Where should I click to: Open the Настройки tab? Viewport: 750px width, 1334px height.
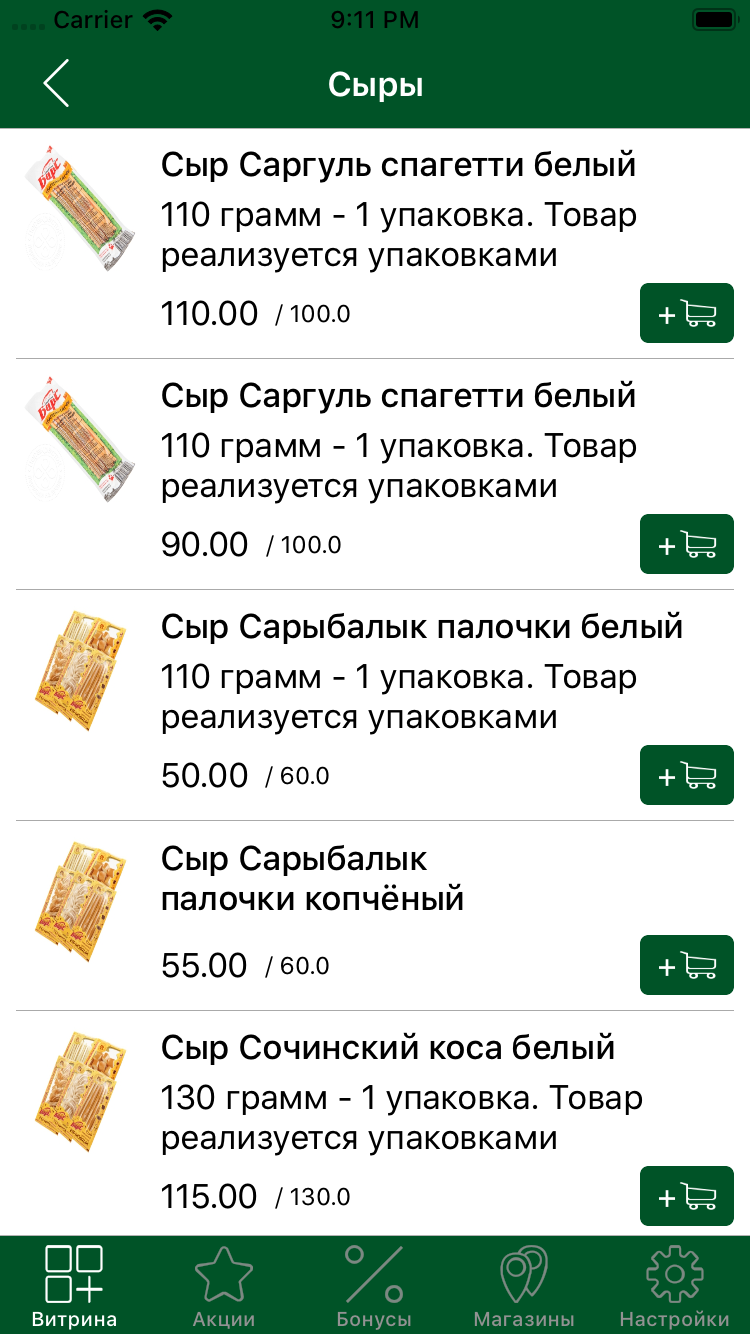[674, 1285]
